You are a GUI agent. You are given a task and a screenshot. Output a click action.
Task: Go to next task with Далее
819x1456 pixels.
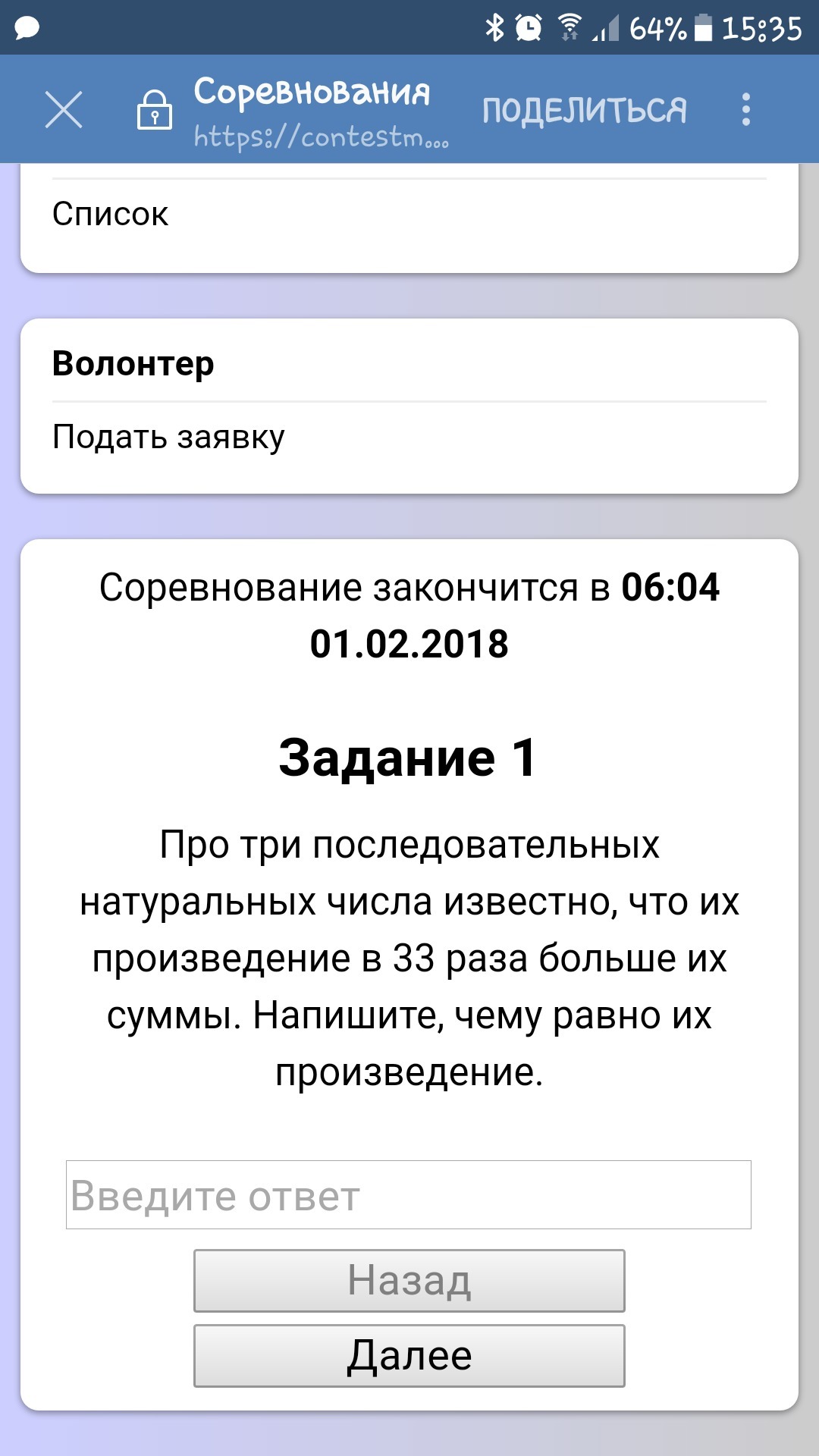[409, 1356]
